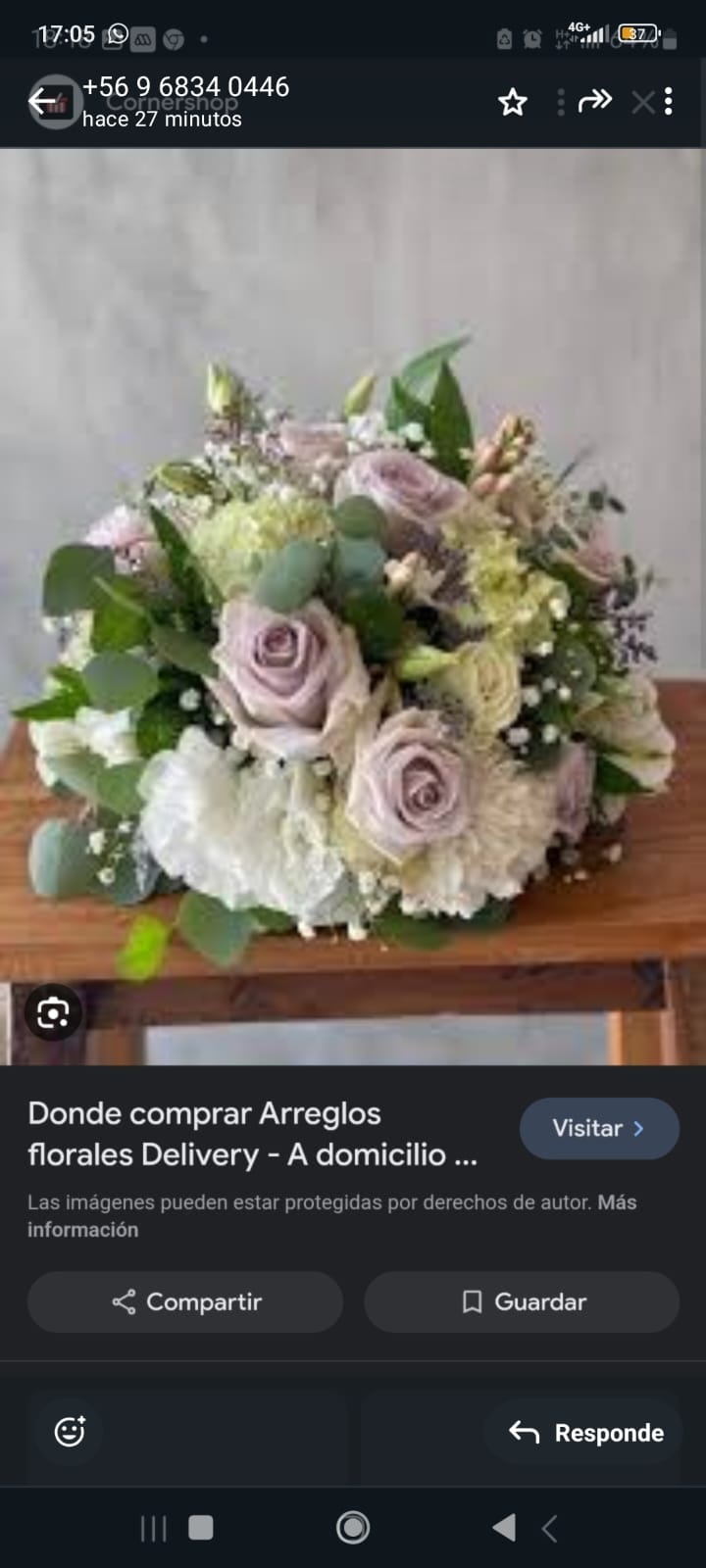Open the three-dot overflow menu
Image resolution: width=706 pixels, height=1568 pixels.
669,101
